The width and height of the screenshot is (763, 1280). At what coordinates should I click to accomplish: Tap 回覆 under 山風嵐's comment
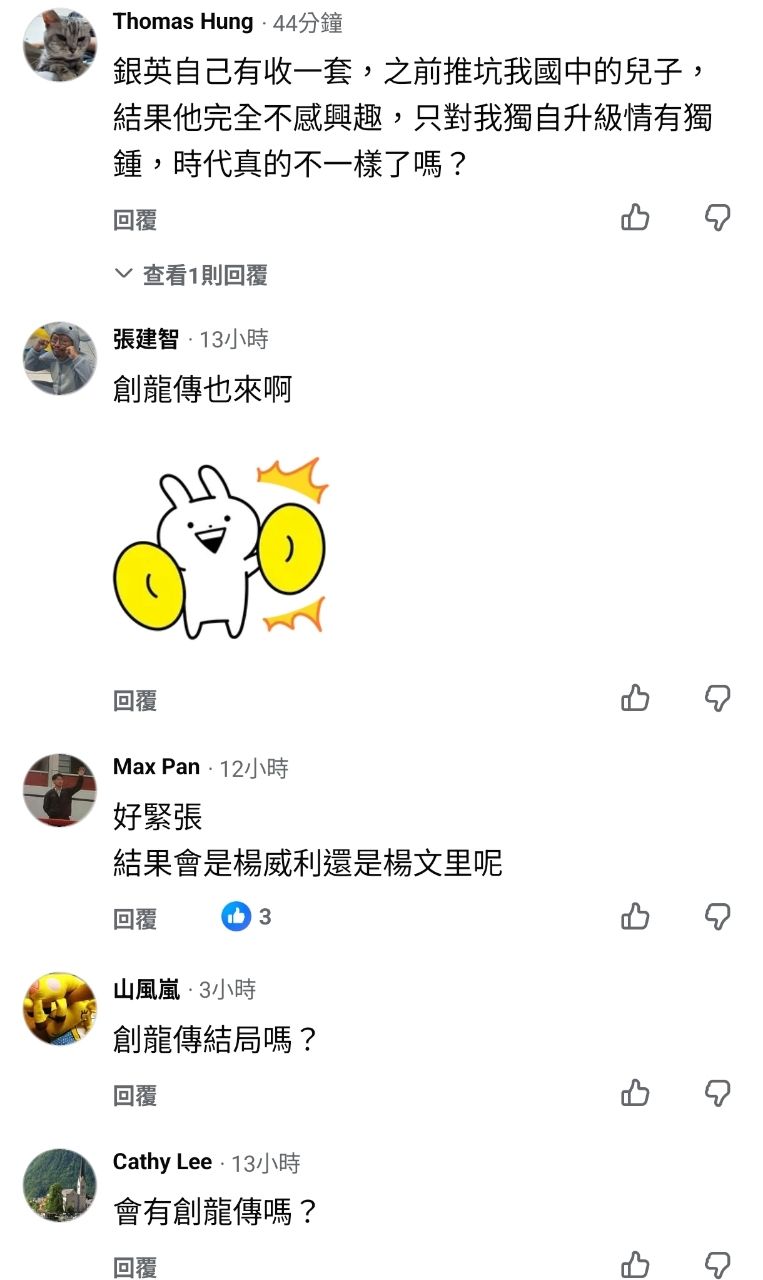(x=135, y=1096)
